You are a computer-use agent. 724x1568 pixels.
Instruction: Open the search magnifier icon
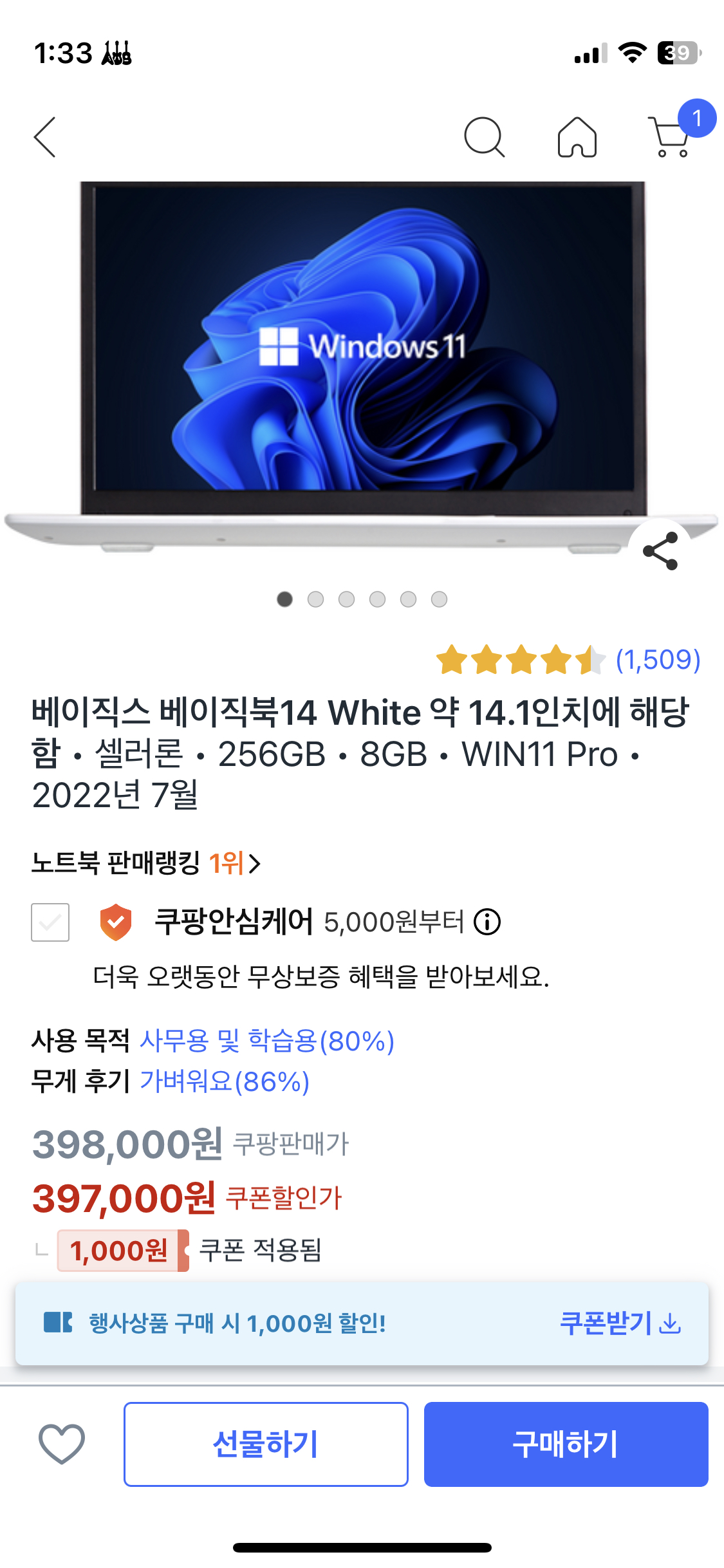point(484,137)
